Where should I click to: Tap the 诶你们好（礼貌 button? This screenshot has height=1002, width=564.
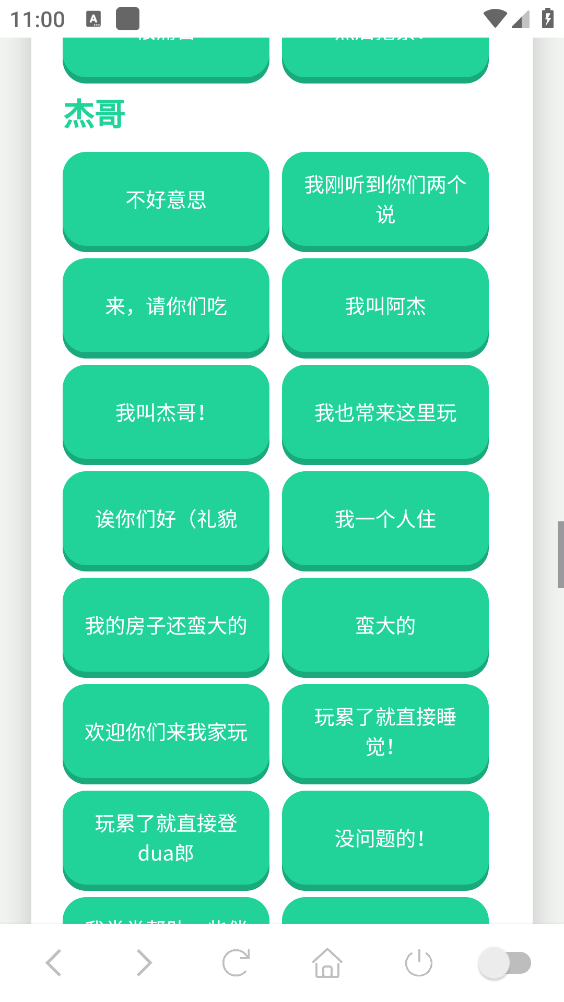click(x=166, y=520)
